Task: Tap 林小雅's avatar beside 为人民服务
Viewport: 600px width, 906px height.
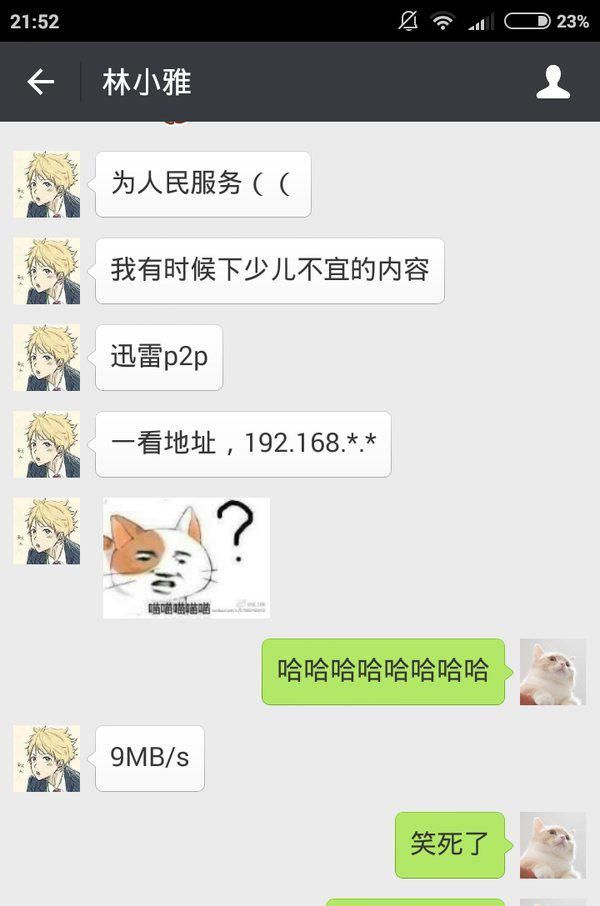Action: tap(46, 185)
